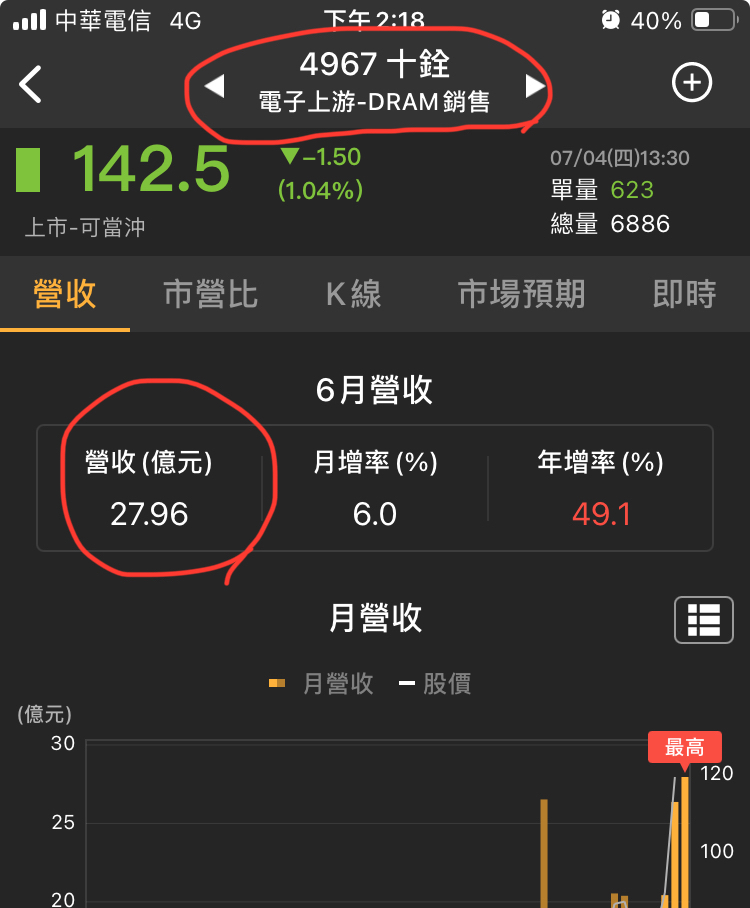Viewport: 750px width, 908px height.
Task: Switch to the 市營比 tab
Action: (x=210, y=294)
